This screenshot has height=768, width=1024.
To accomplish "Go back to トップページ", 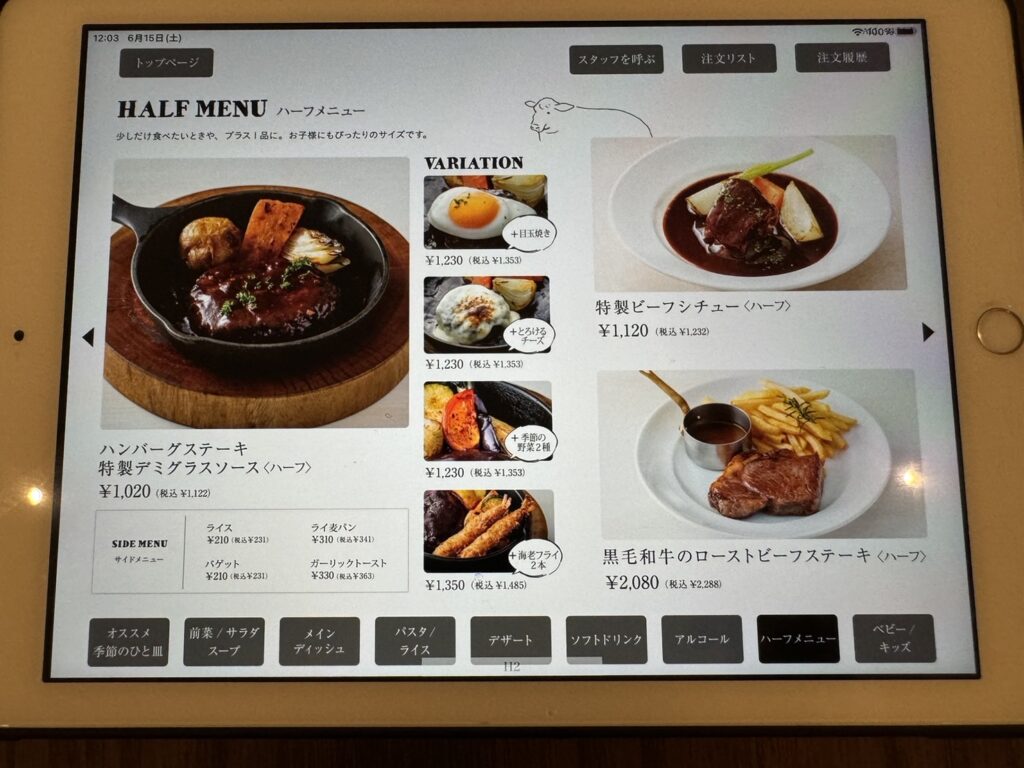I will coord(166,63).
